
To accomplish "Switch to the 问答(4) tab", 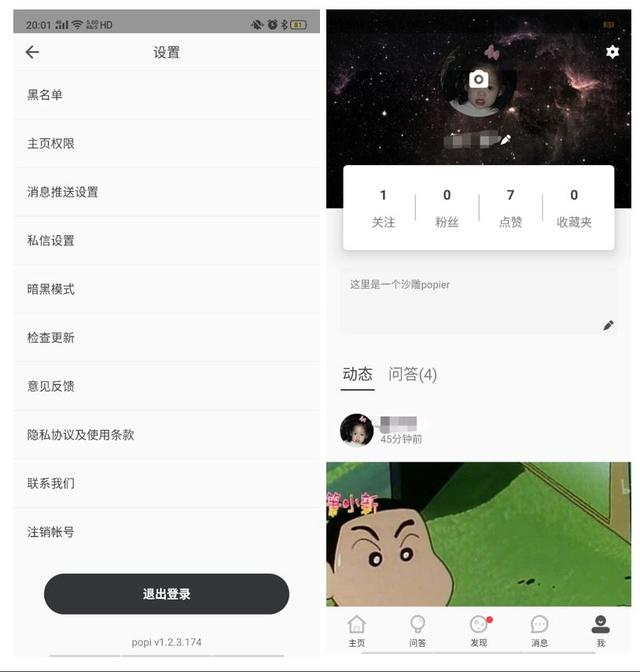I will coord(412,374).
